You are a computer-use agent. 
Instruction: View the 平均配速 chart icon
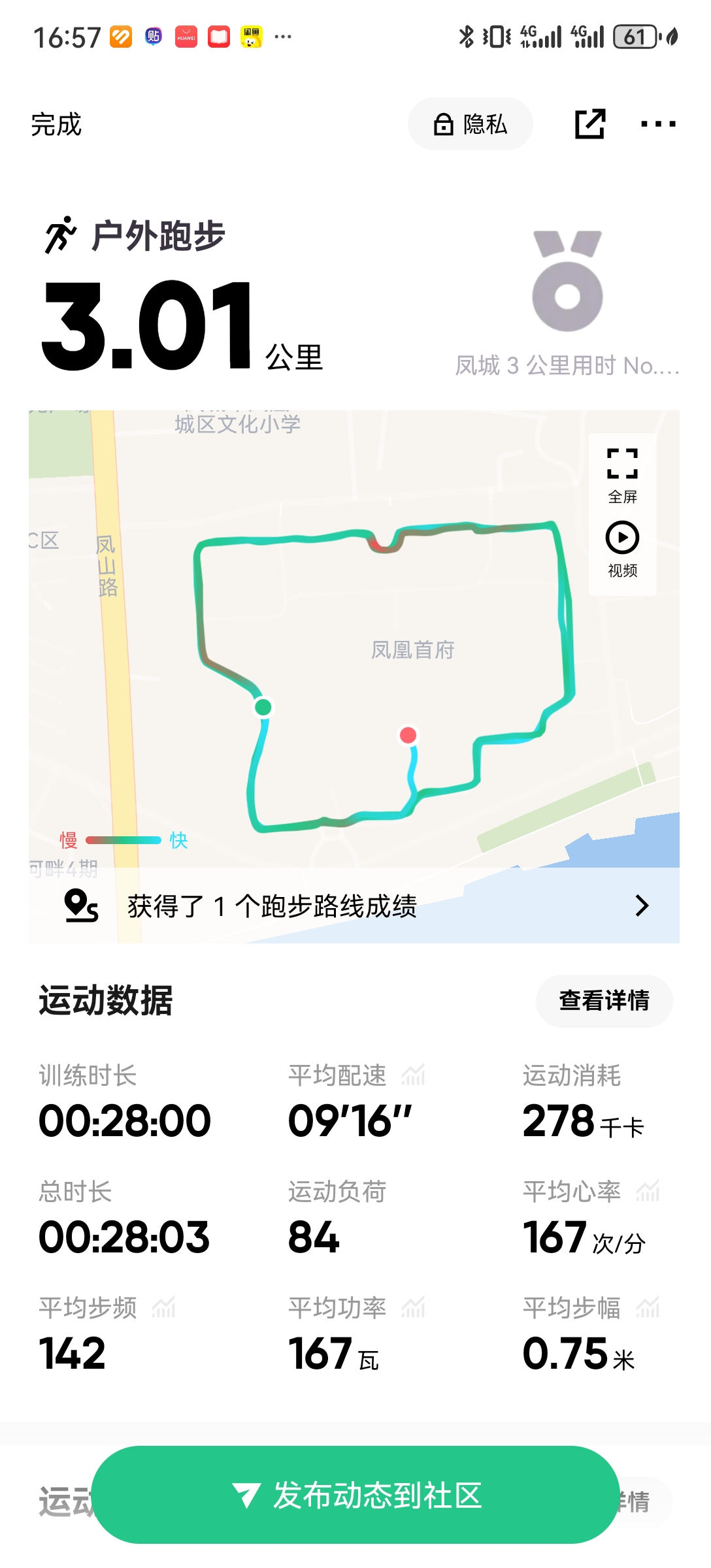pyautogui.click(x=414, y=1075)
